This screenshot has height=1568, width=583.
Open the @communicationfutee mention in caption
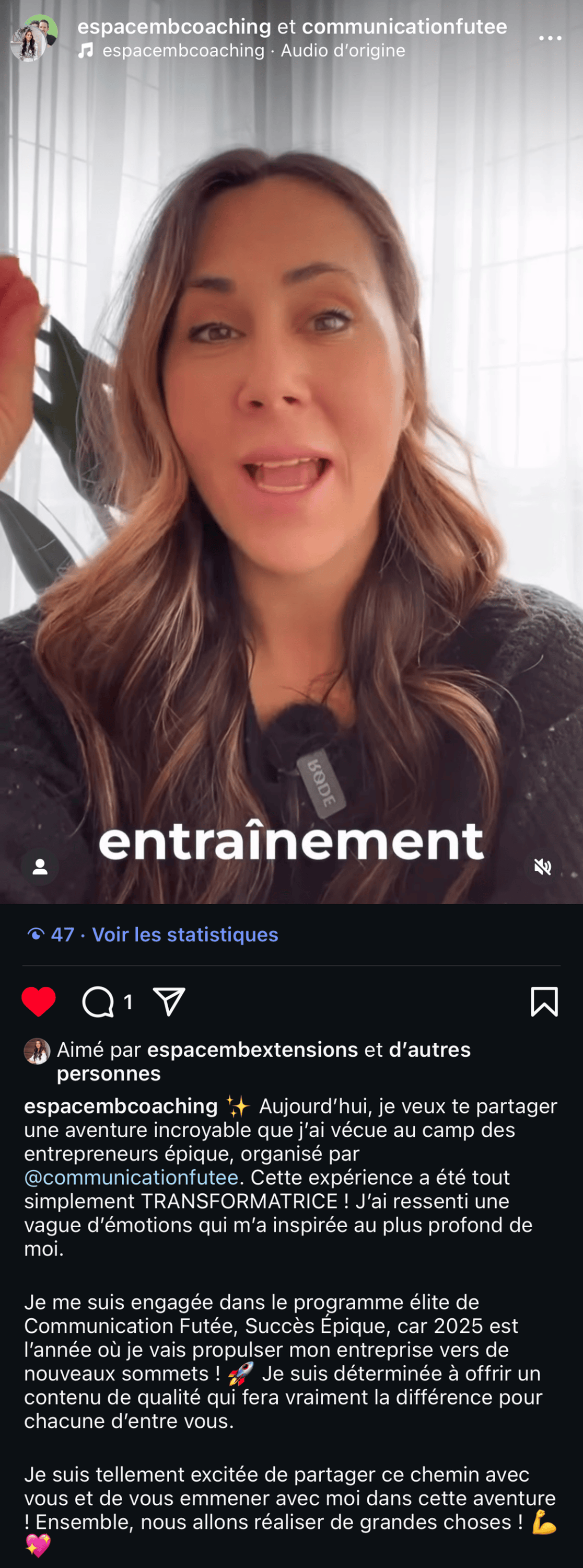(x=131, y=1177)
